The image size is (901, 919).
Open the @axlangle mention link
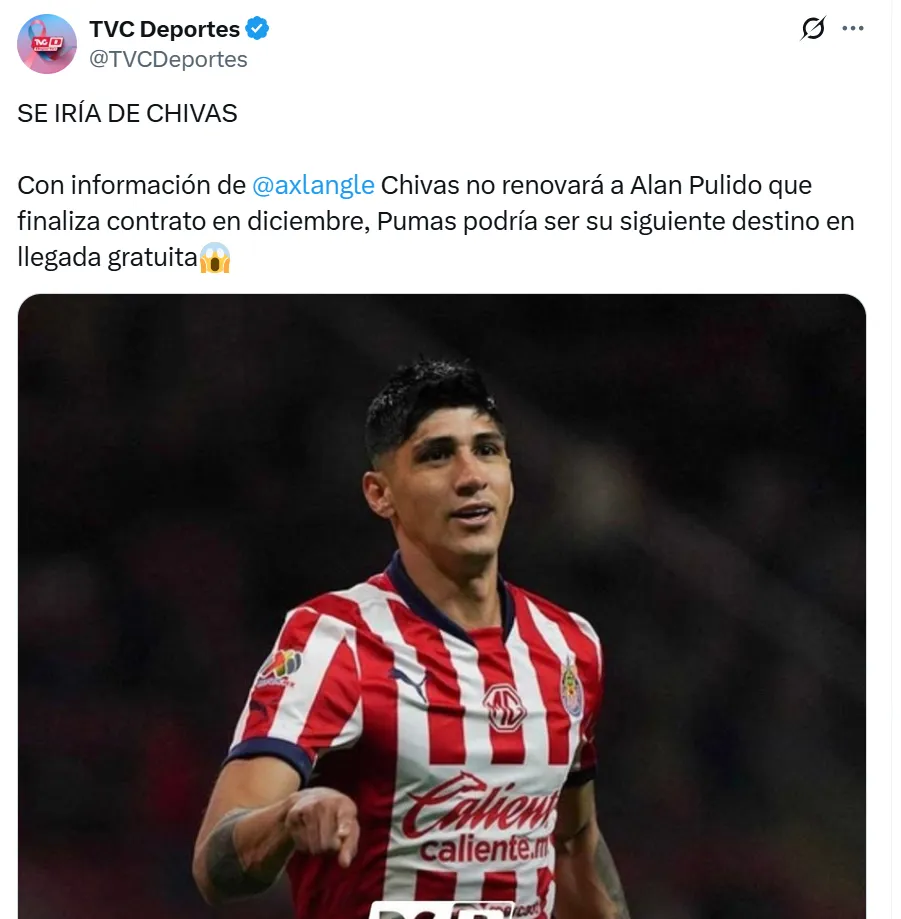[x=313, y=185]
